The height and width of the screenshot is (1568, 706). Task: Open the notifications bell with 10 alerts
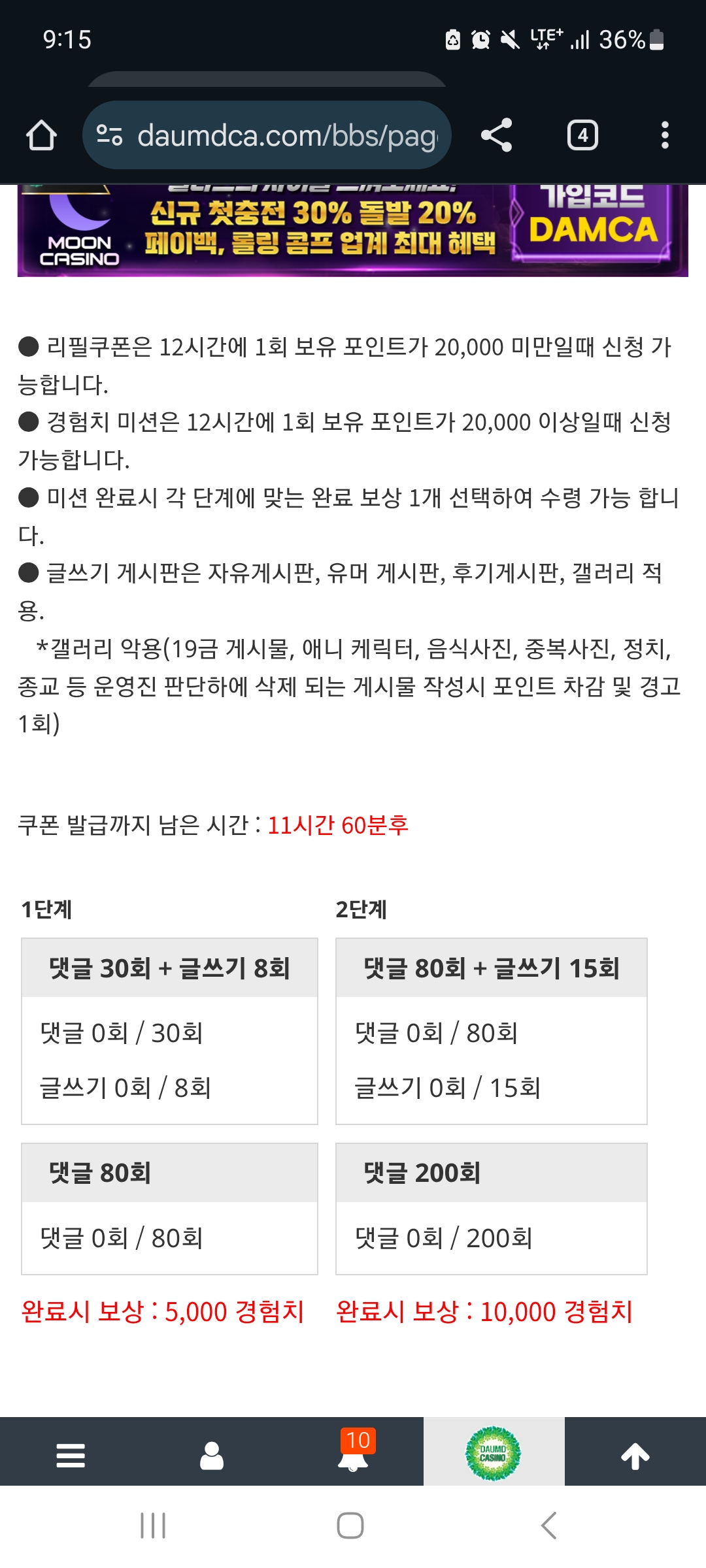(354, 1452)
